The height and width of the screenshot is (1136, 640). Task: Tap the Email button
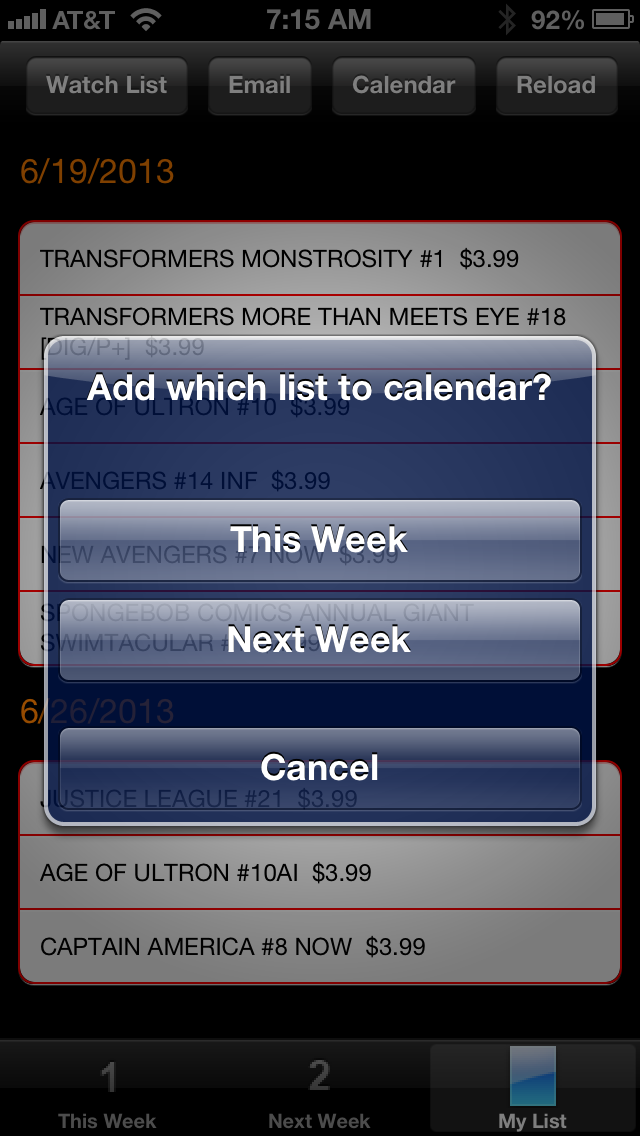coord(259,85)
